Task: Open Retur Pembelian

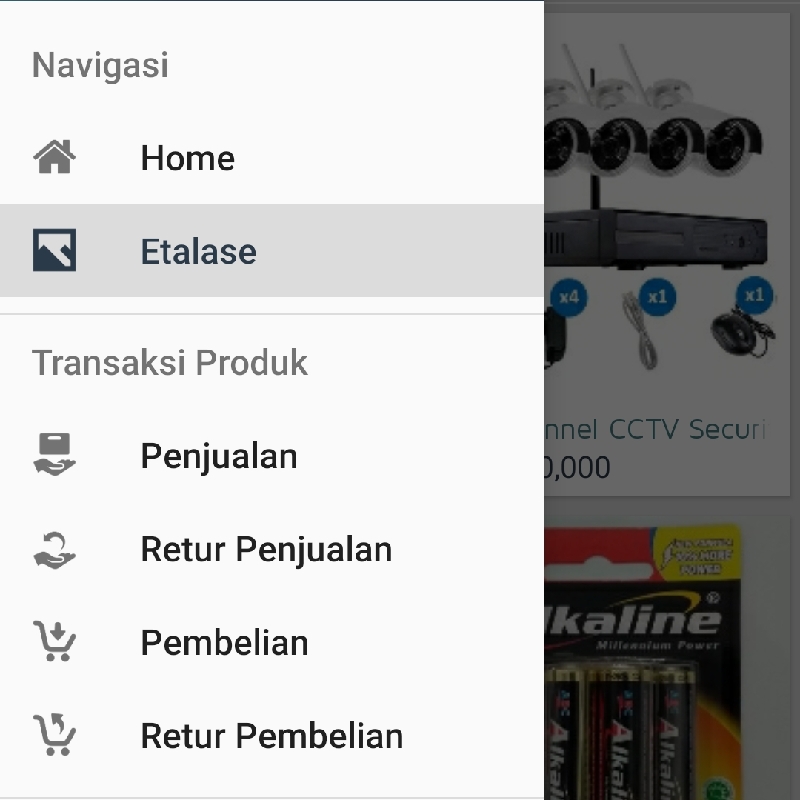Action: [271, 736]
